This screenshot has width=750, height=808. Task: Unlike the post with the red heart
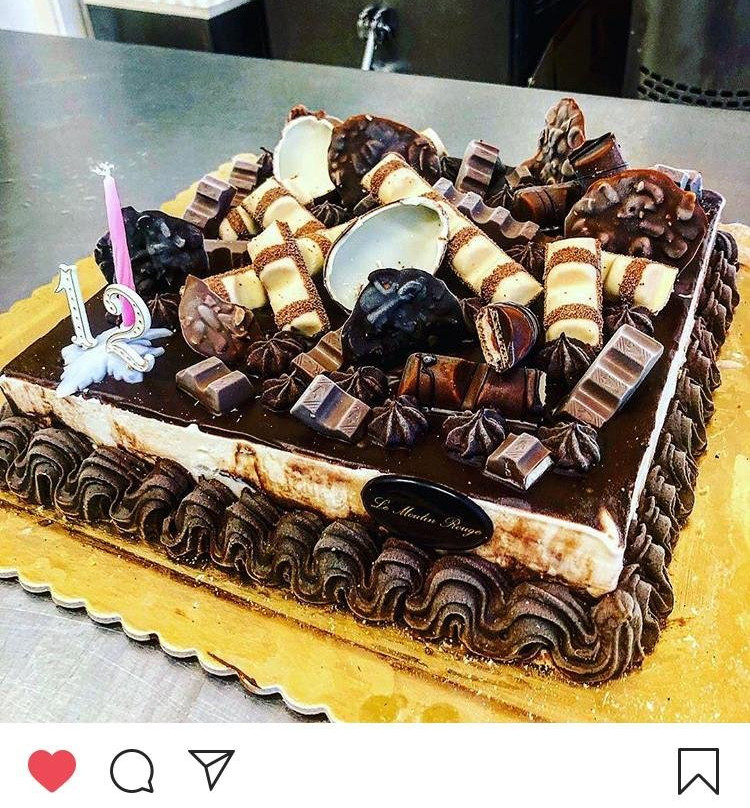click(x=52, y=770)
